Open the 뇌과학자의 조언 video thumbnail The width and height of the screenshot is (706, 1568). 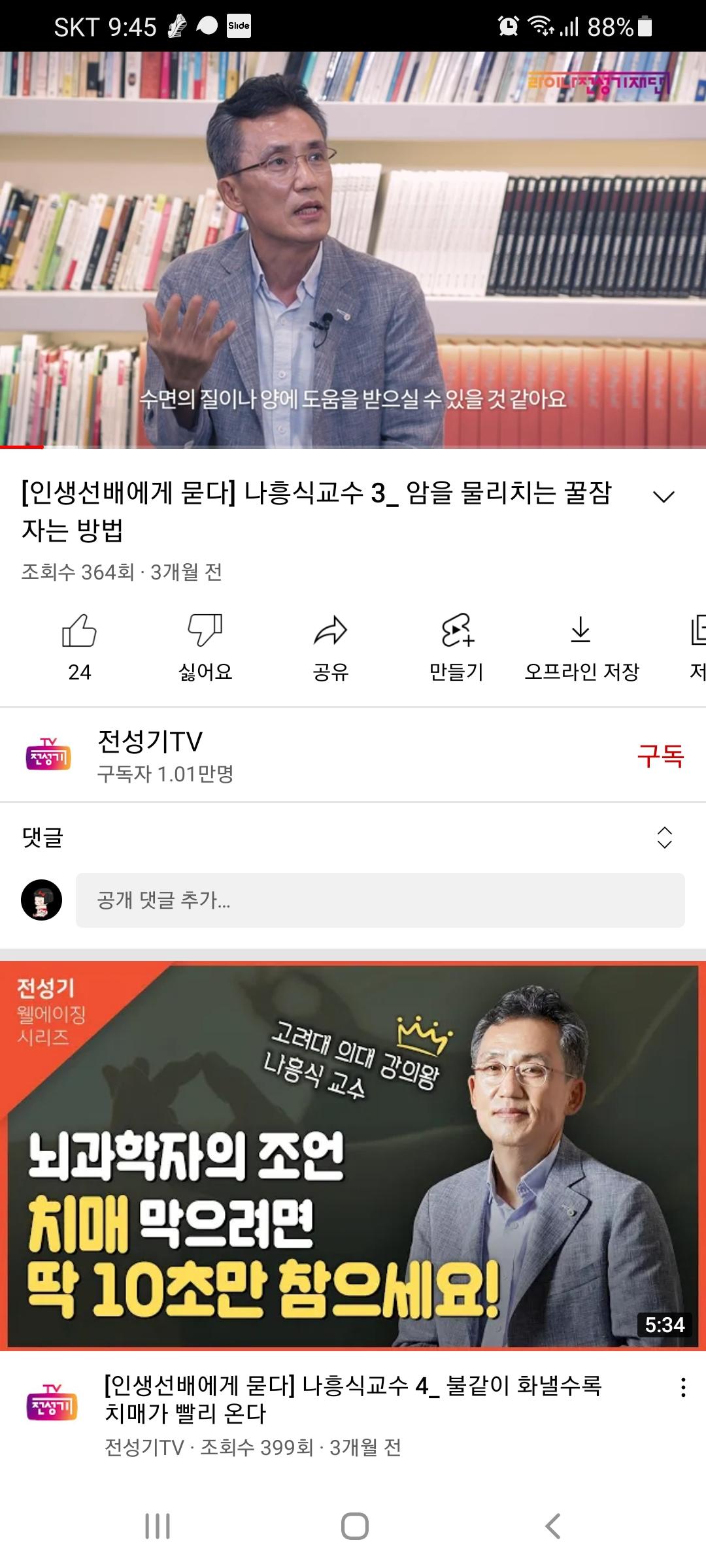click(353, 1155)
